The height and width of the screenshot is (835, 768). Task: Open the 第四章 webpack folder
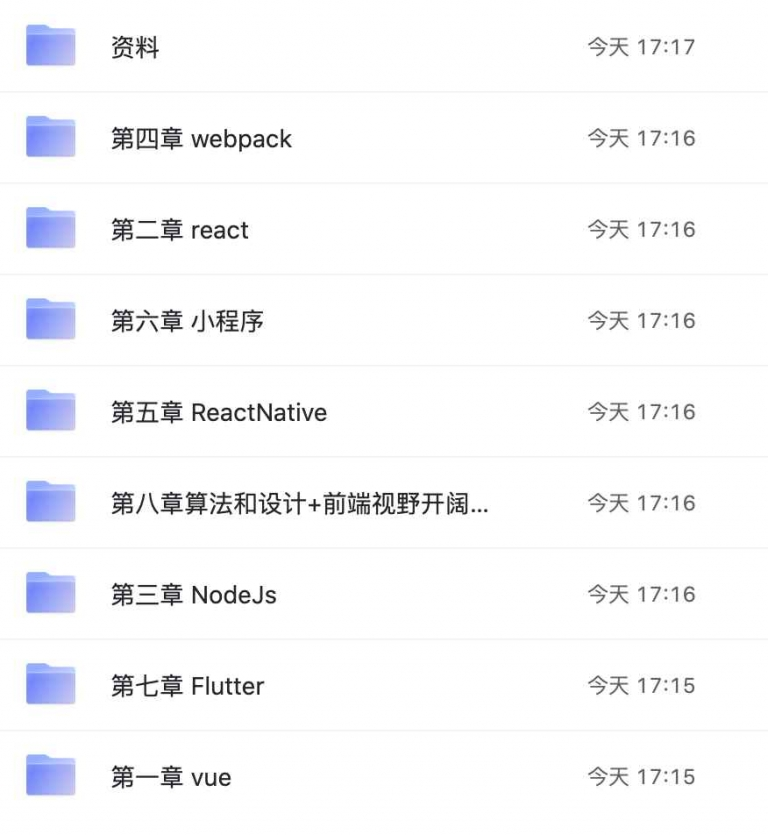point(201,139)
